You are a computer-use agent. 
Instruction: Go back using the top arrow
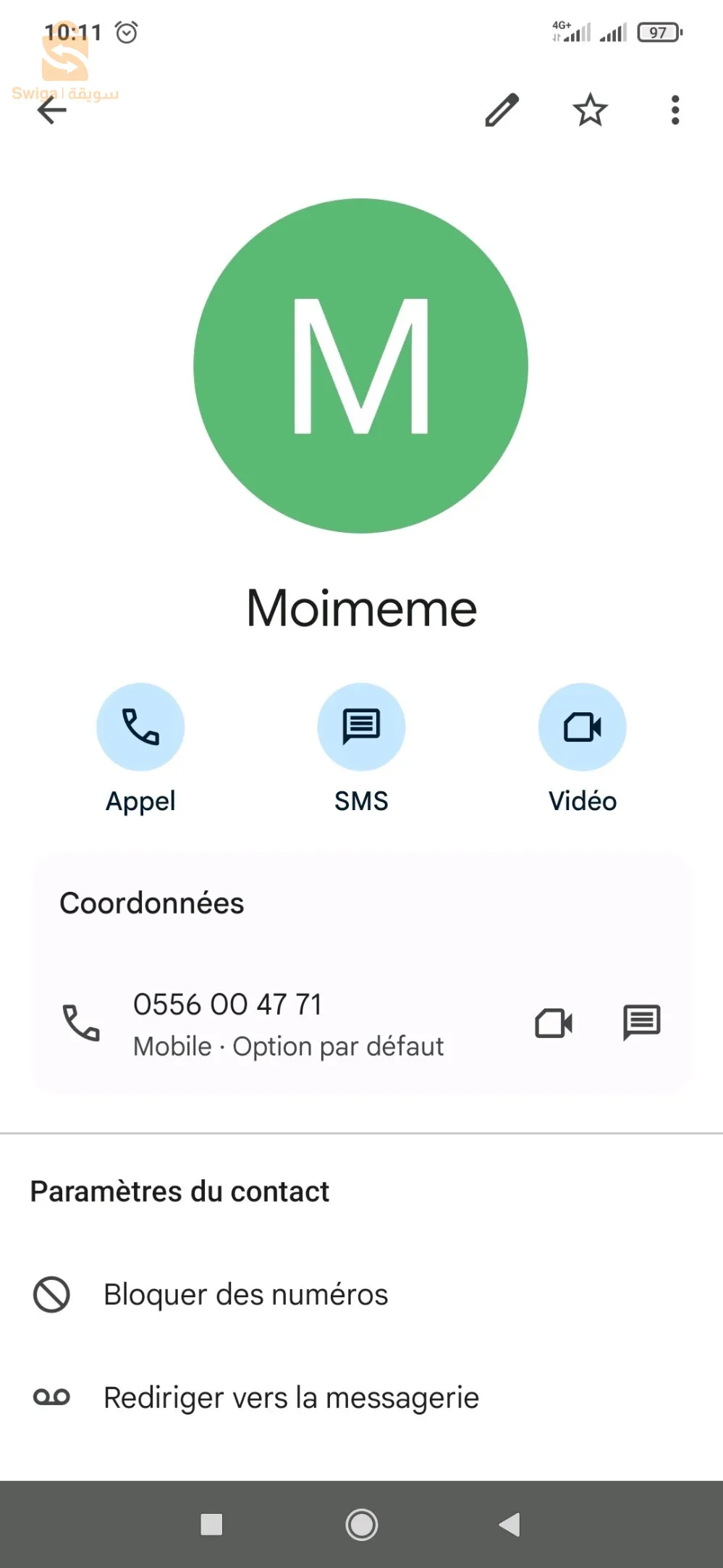52,111
